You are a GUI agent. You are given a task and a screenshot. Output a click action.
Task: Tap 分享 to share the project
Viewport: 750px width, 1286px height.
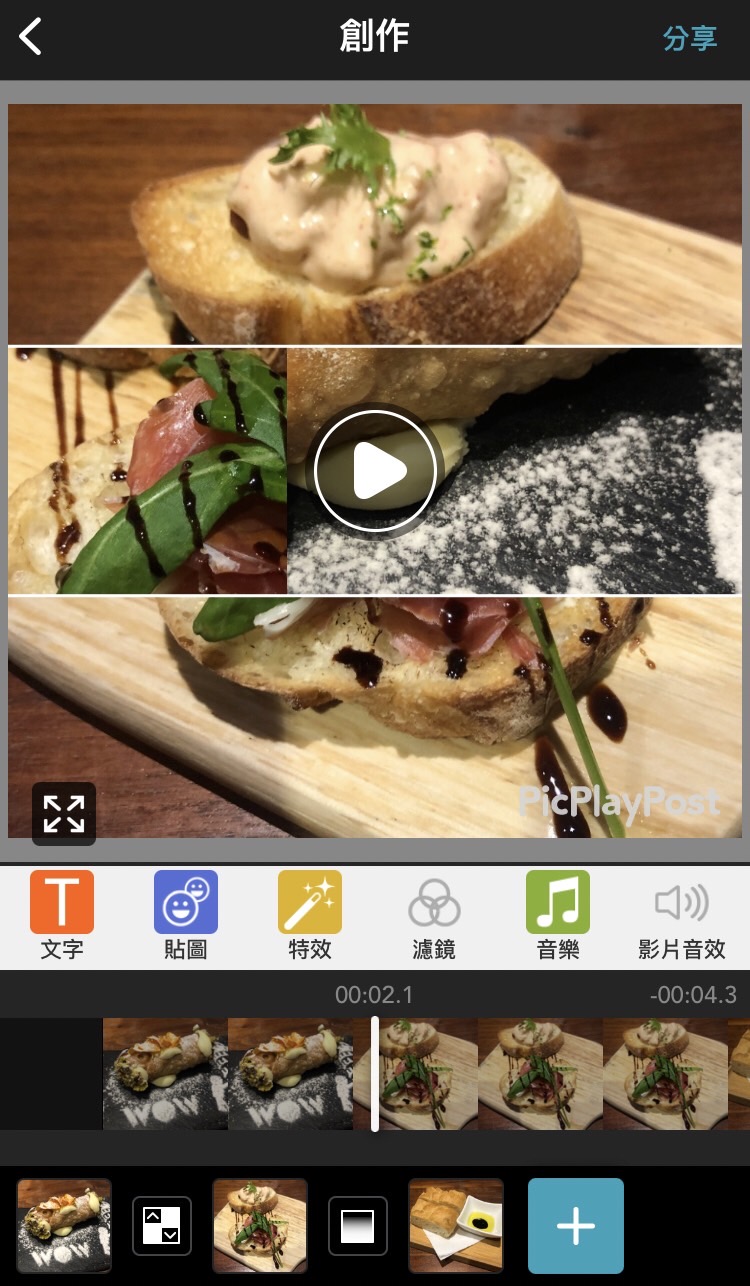(690, 36)
